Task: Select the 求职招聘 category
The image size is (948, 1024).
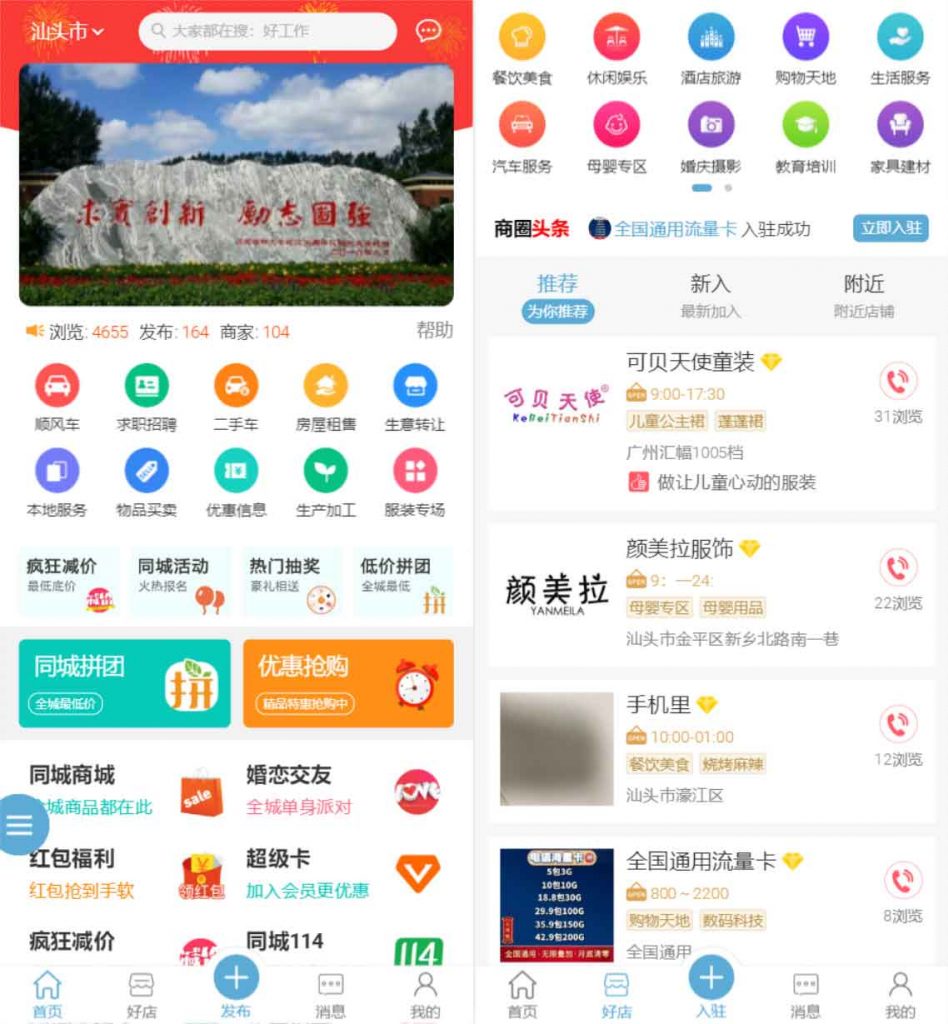Action: click(146, 396)
